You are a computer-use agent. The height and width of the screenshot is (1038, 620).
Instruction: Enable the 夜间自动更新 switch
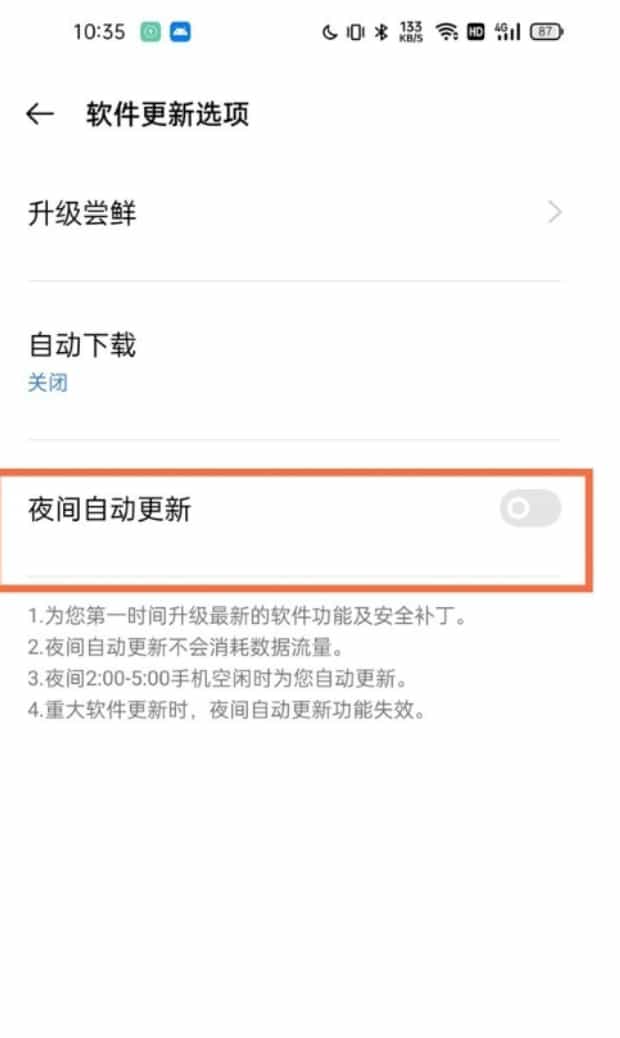pos(530,508)
